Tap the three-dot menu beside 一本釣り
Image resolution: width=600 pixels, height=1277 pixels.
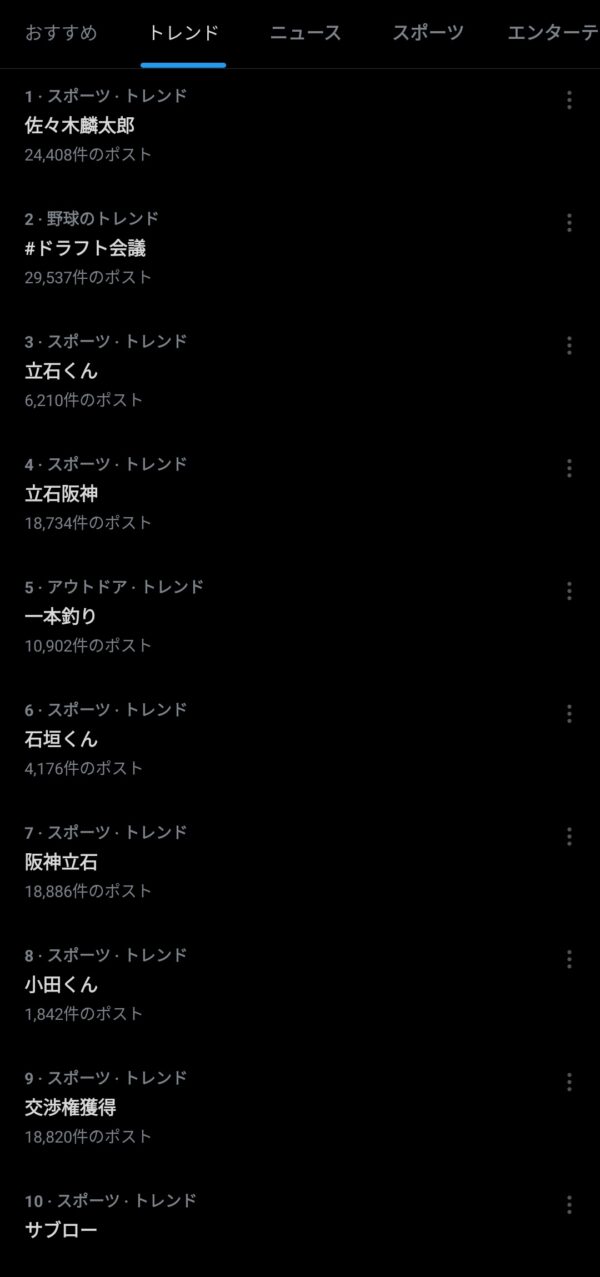569,591
